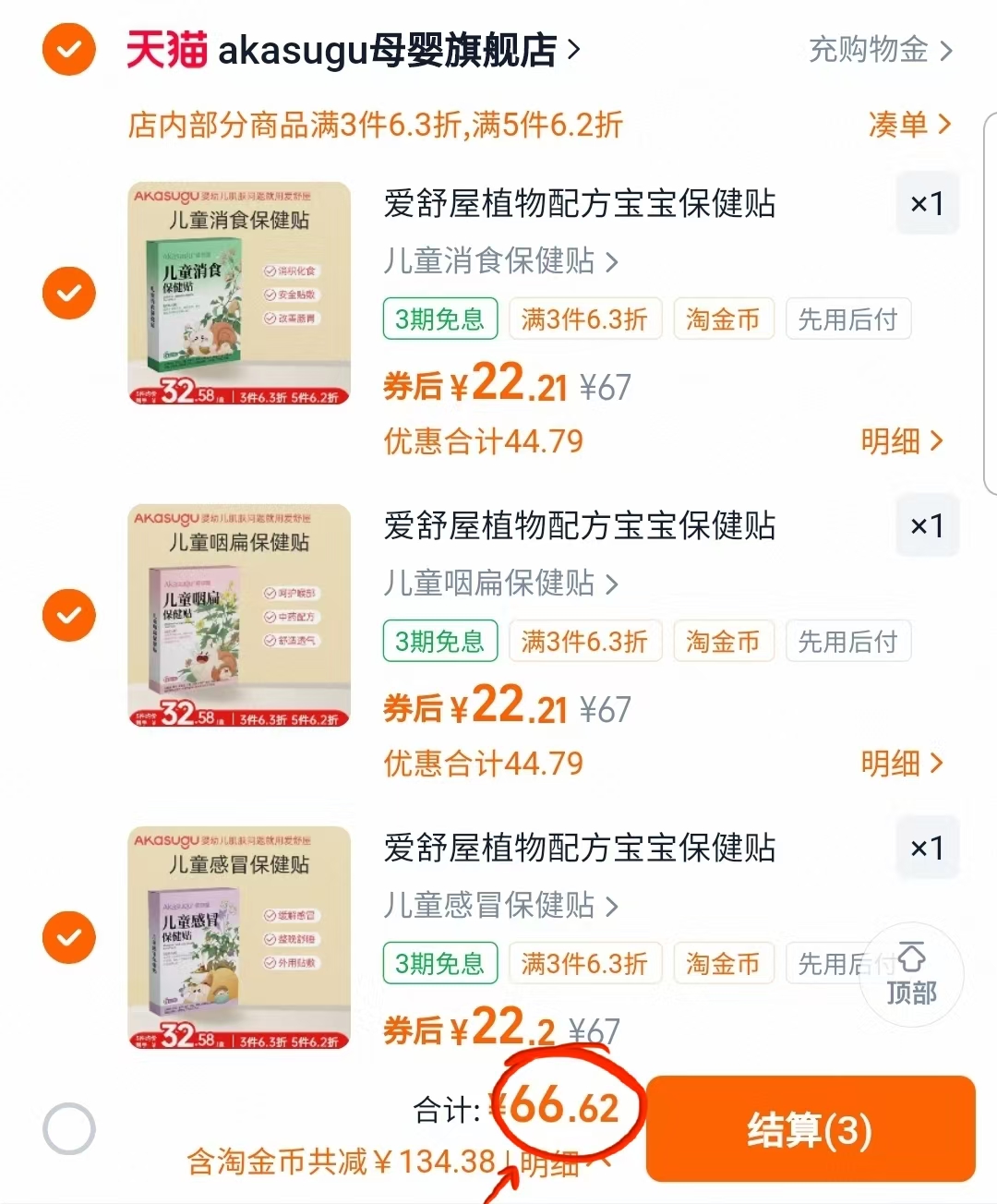Screen dimensions: 997x1204
Task: Click the 满3件6.3折 tag on 感冒保健贴
Action: click(x=585, y=963)
